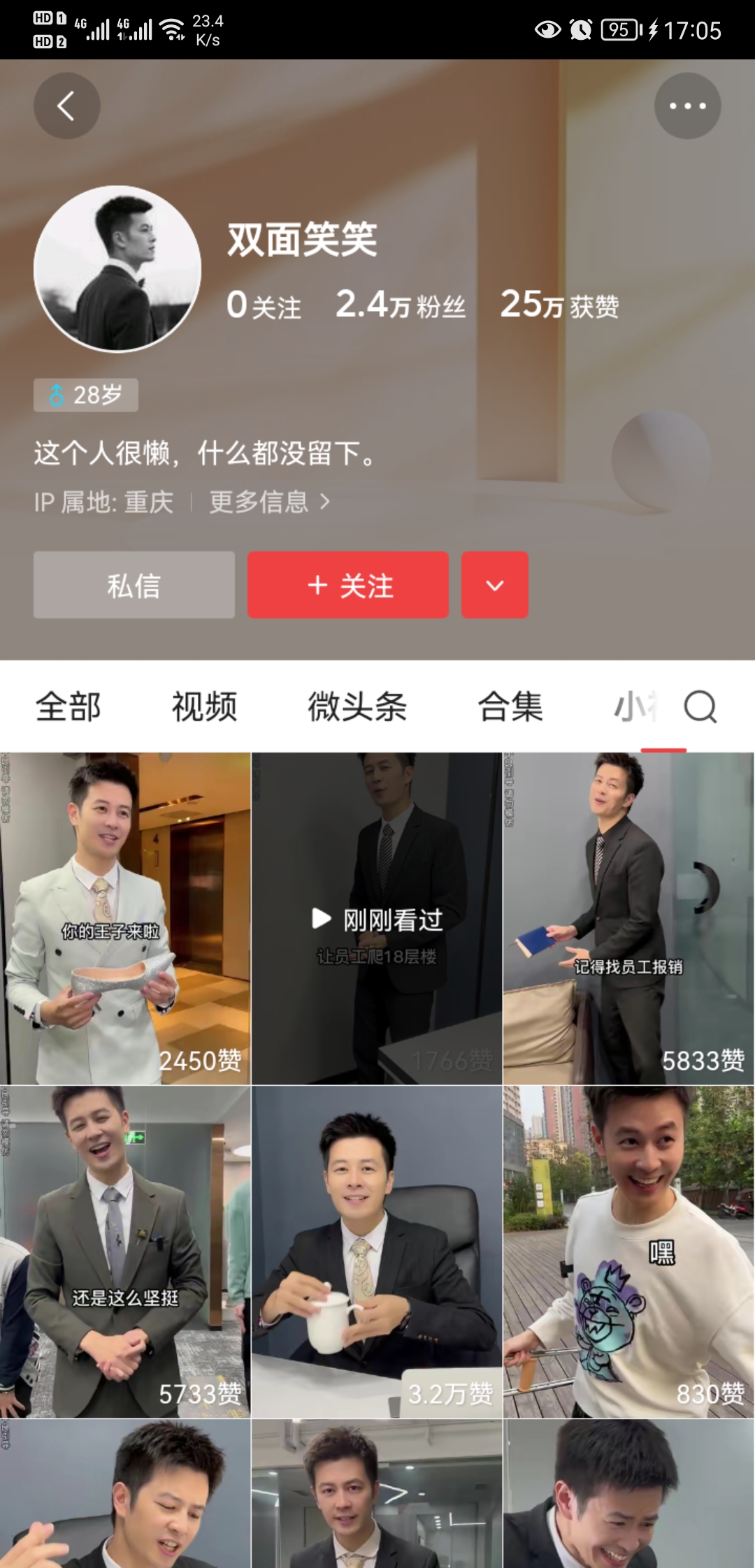Viewport: 755px width, 1568px height.
Task: Switch to the 合集 tab
Action: [x=510, y=706]
